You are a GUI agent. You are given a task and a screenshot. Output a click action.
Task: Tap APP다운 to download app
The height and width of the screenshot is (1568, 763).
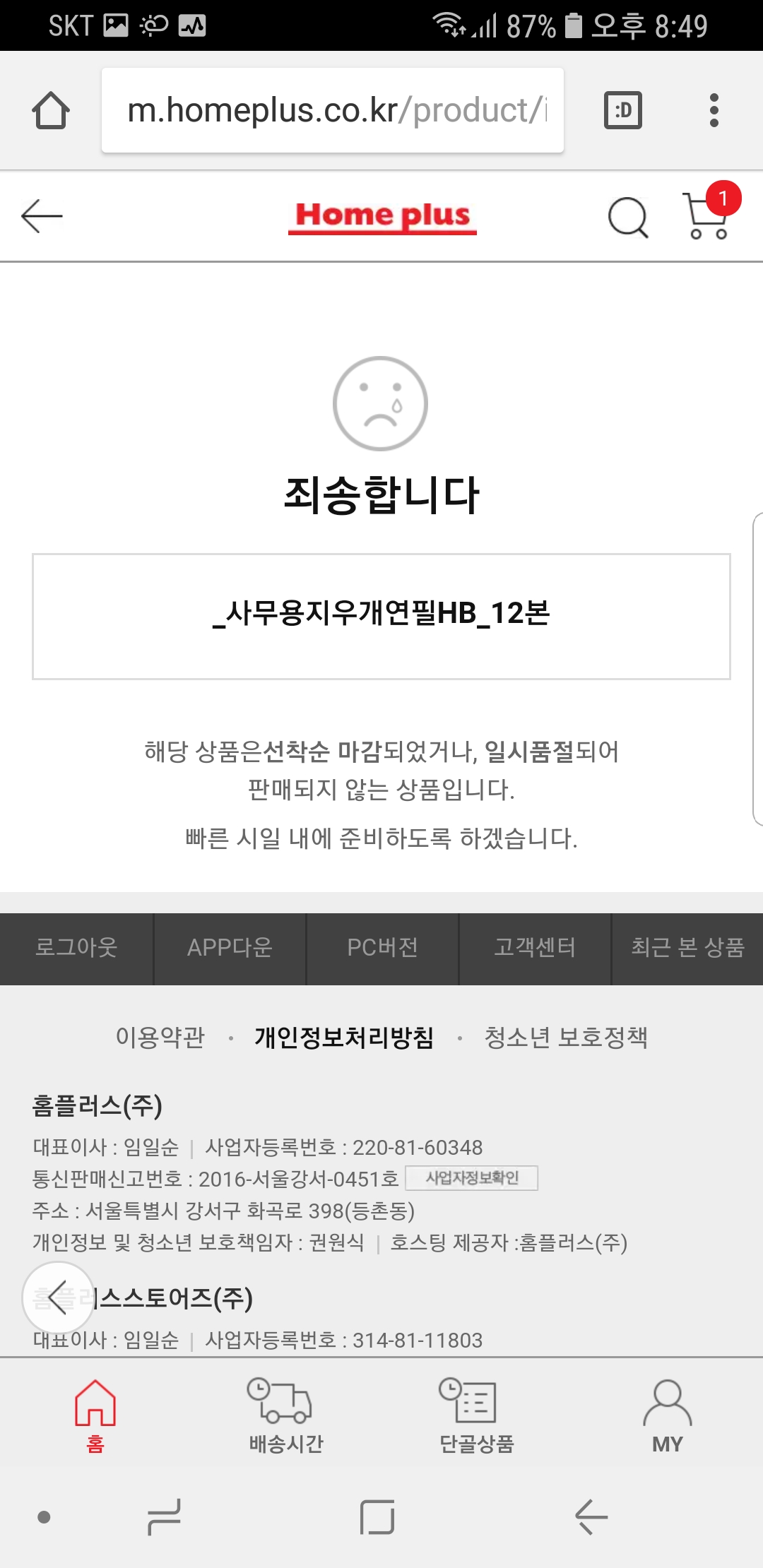230,948
